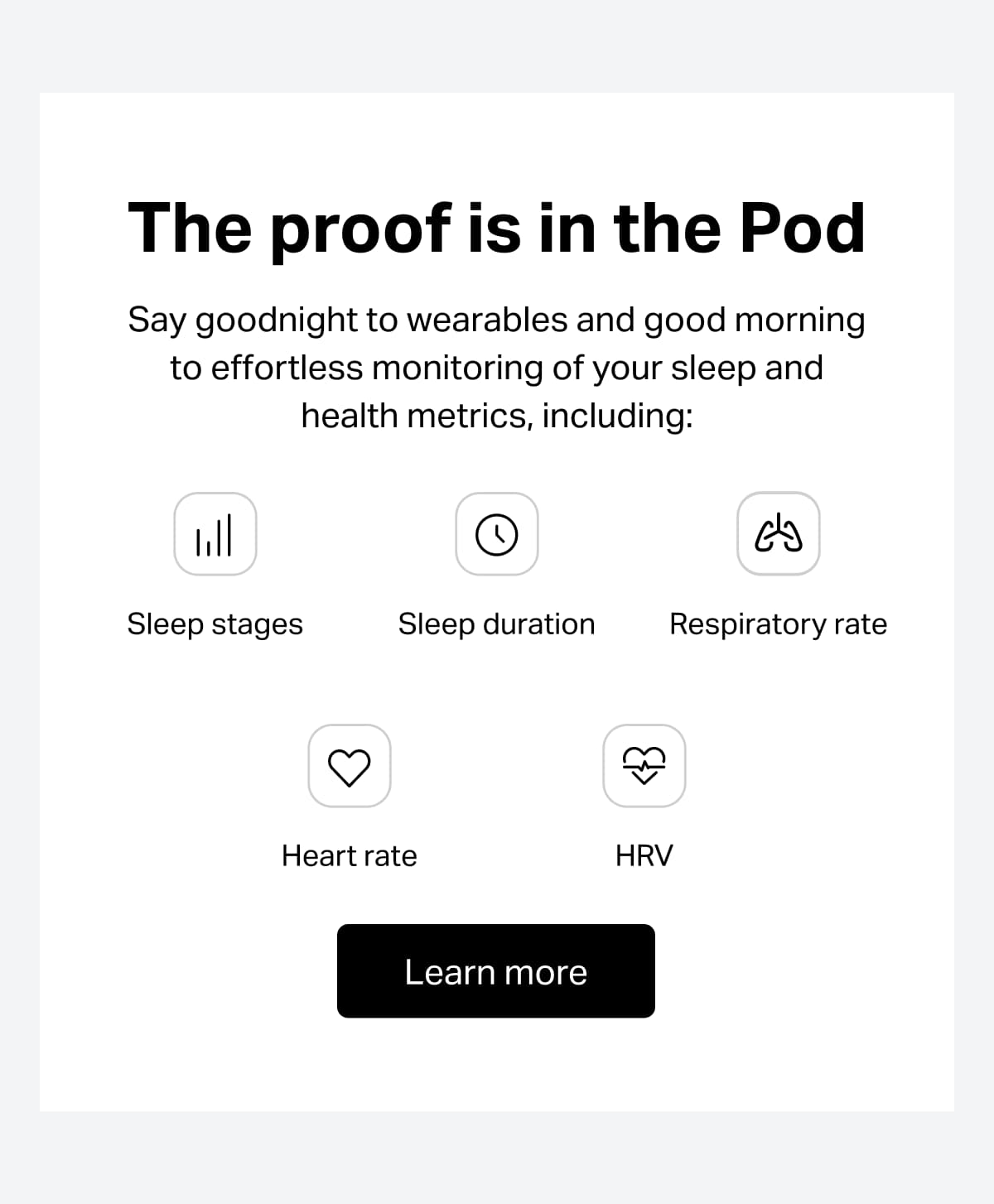Select the Heart rate caption text
Viewport: 994px width, 1204px height.
tap(349, 855)
